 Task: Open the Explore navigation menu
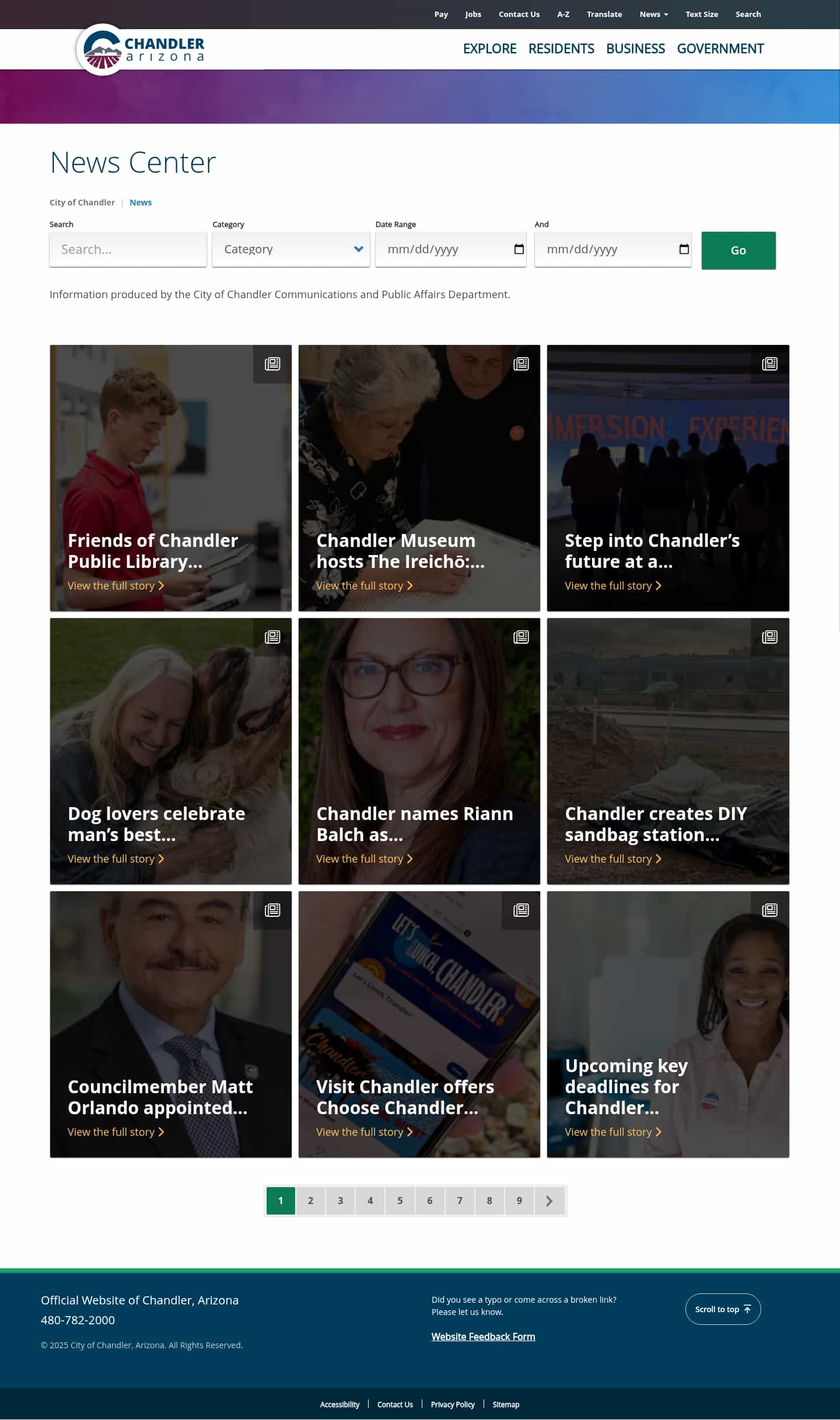(489, 49)
